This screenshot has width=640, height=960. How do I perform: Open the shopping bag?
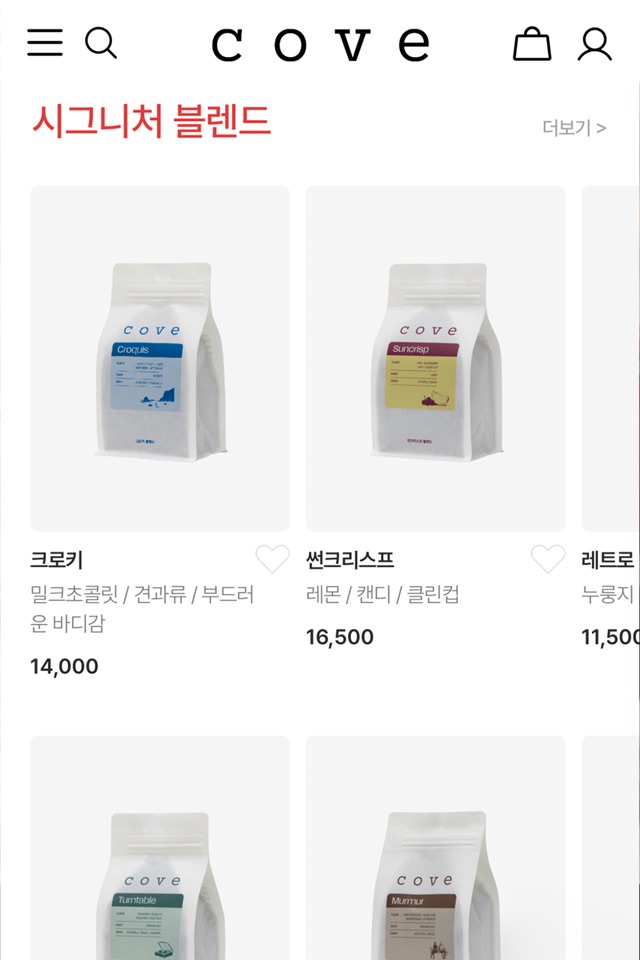(x=532, y=43)
